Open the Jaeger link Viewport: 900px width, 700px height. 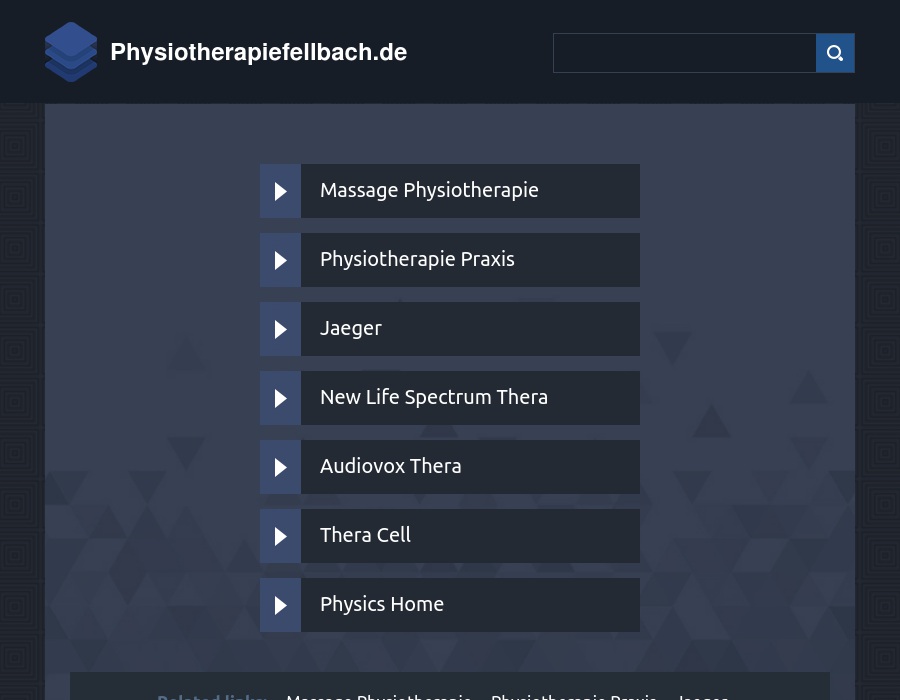pos(450,329)
